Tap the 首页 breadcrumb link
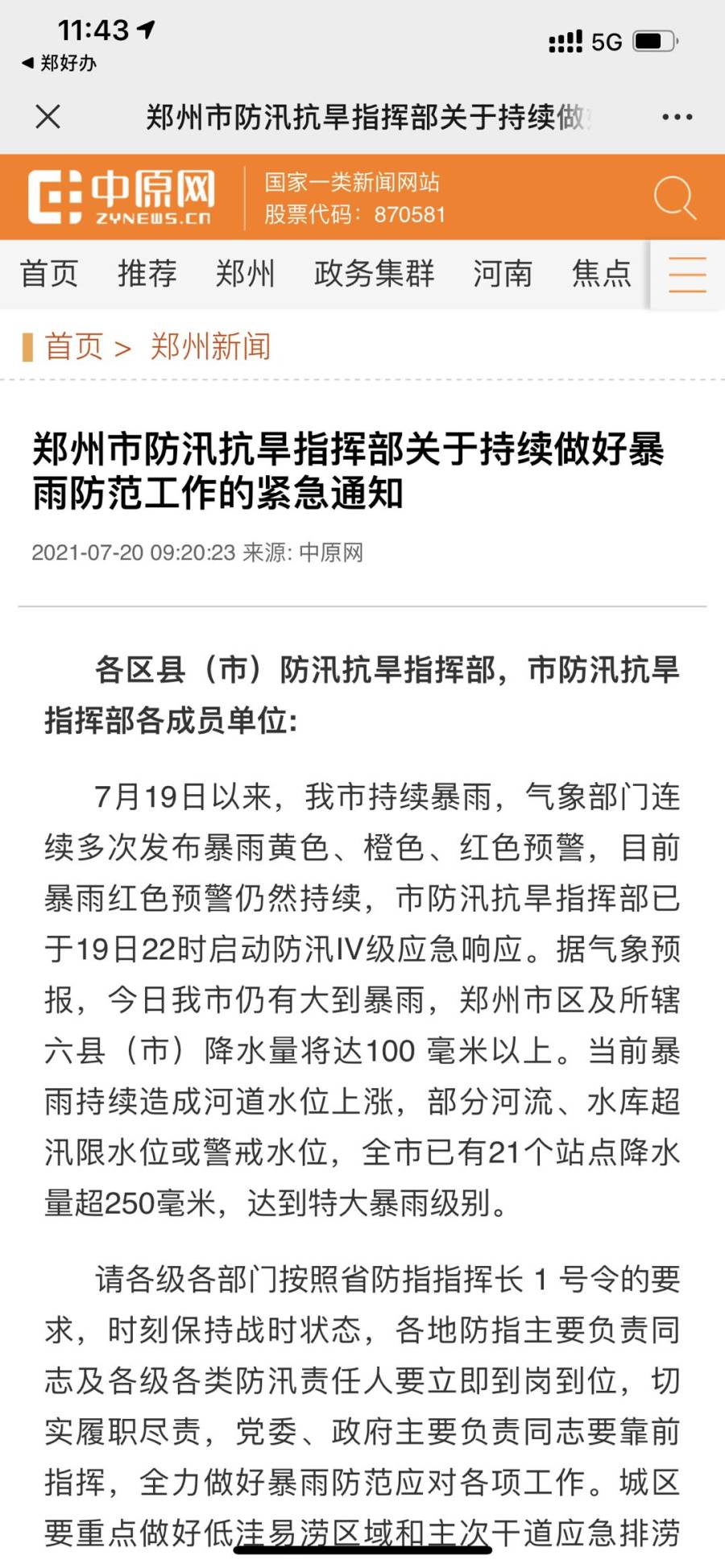725x1568 pixels. tap(73, 347)
